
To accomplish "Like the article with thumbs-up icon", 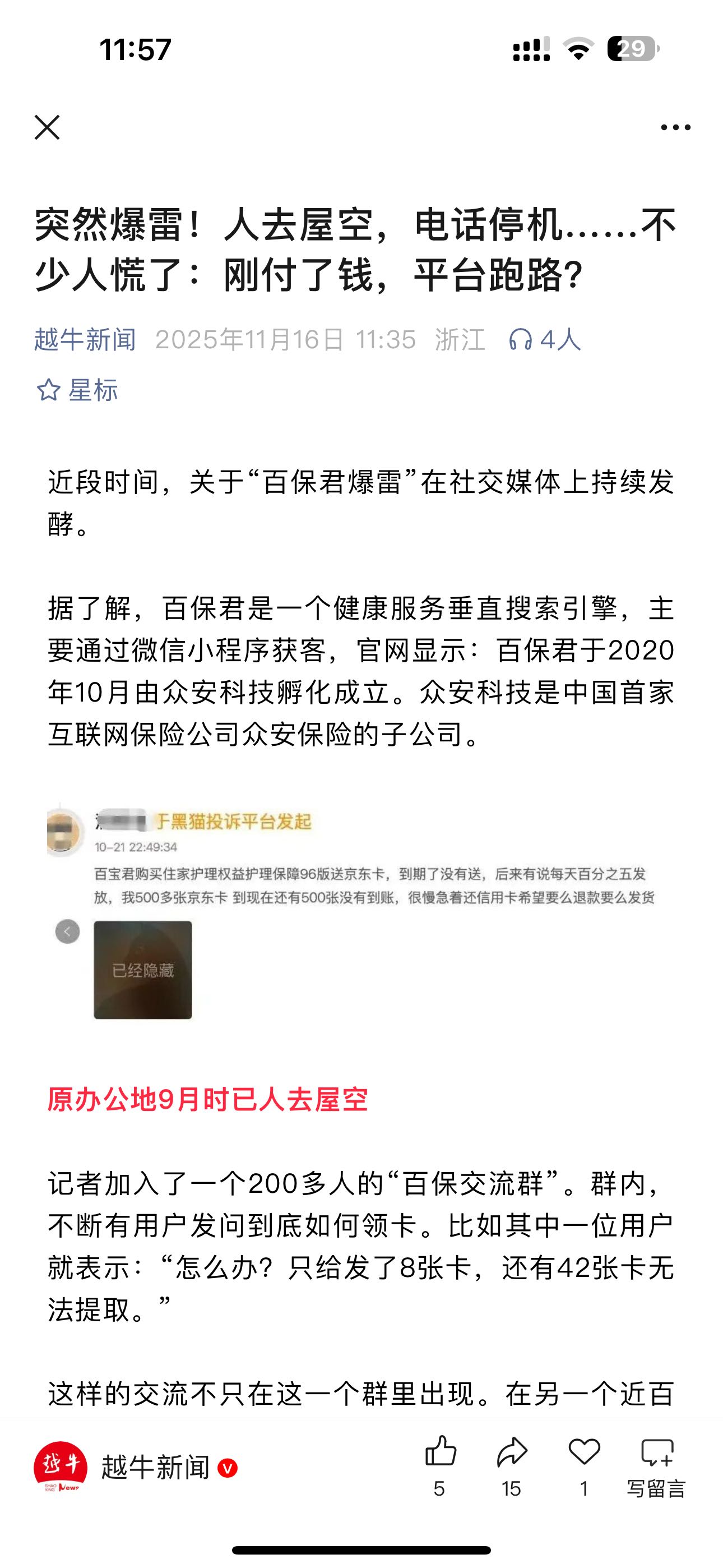I will [x=440, y=1453].
